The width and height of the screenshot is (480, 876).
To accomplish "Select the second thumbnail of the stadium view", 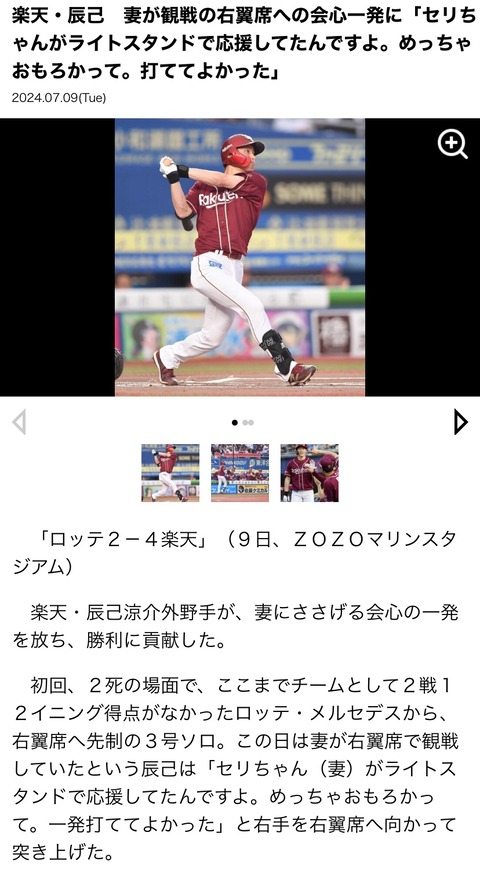I will (240, 473).
